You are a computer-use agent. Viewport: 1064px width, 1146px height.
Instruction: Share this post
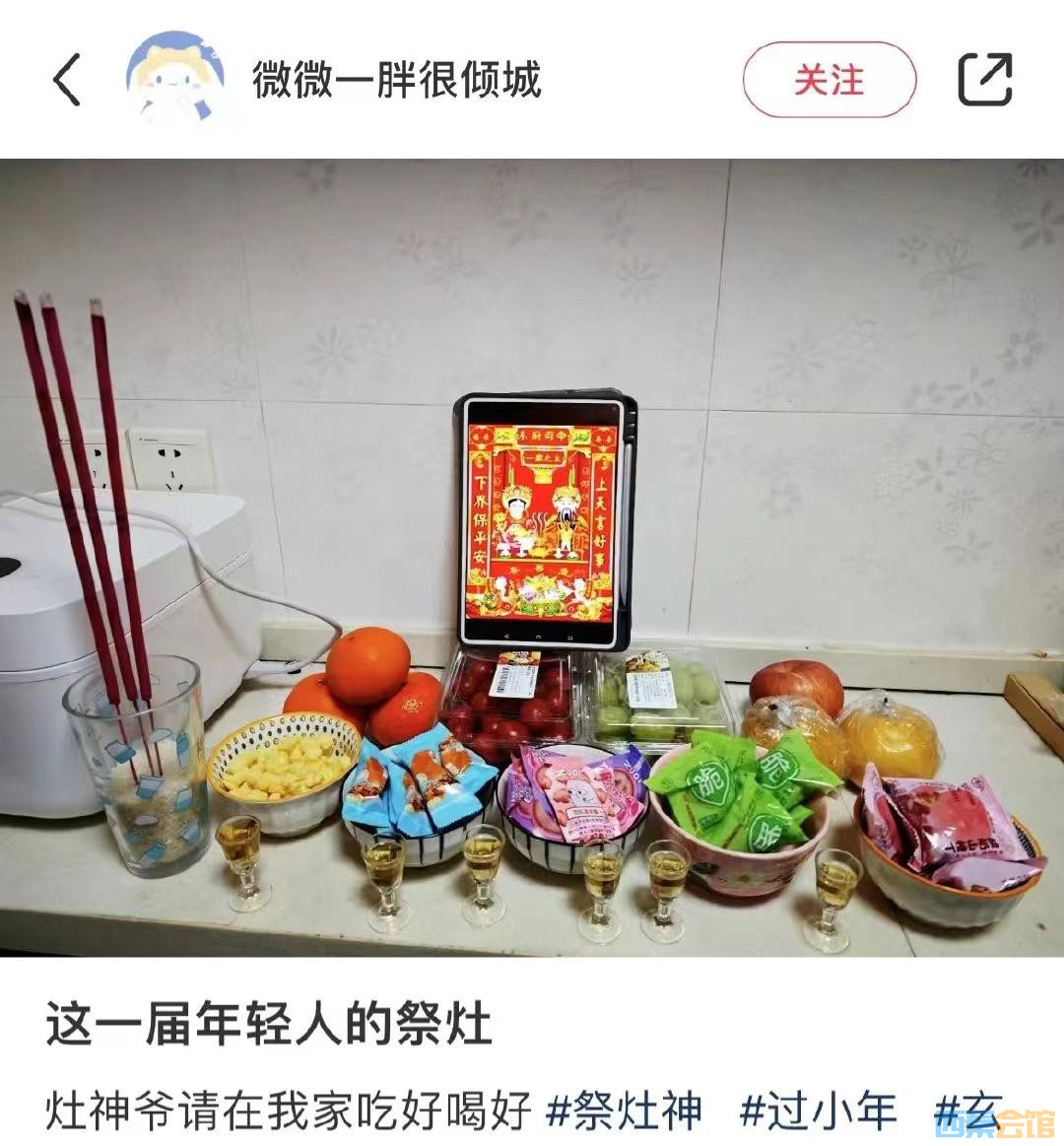click(984, 80)
